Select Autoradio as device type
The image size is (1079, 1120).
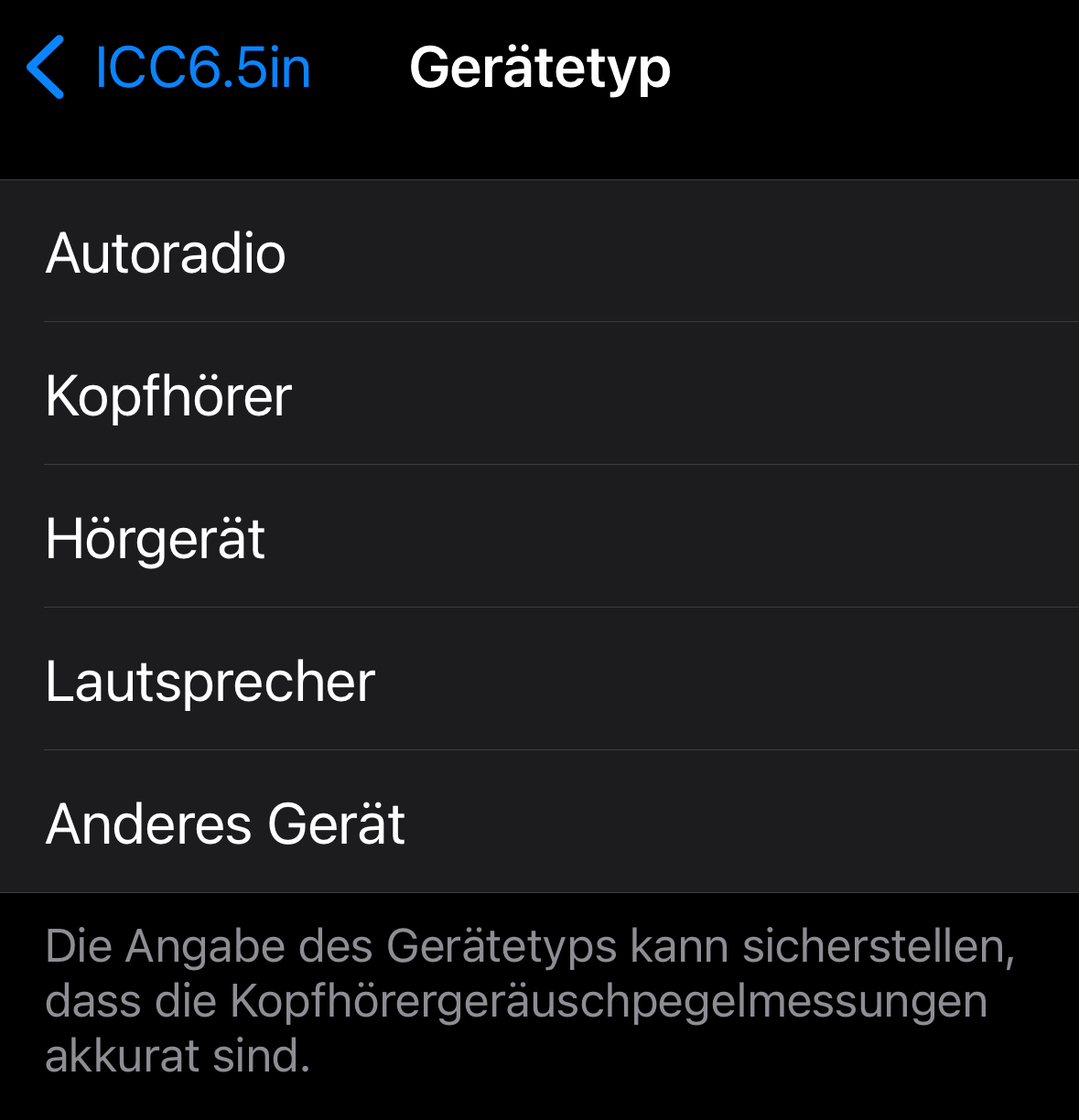167,253
